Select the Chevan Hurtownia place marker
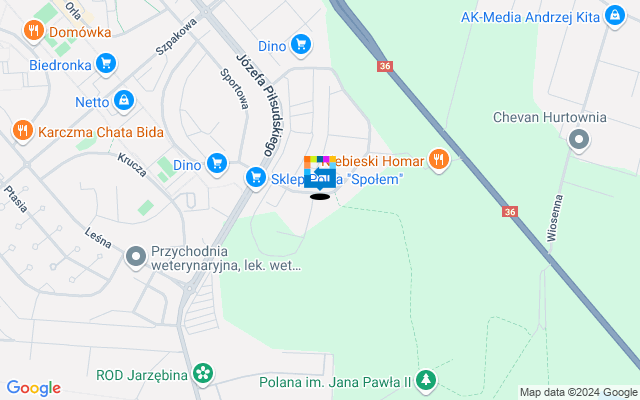The width and height of the screenshot is (640, 400). coord(578,140)
